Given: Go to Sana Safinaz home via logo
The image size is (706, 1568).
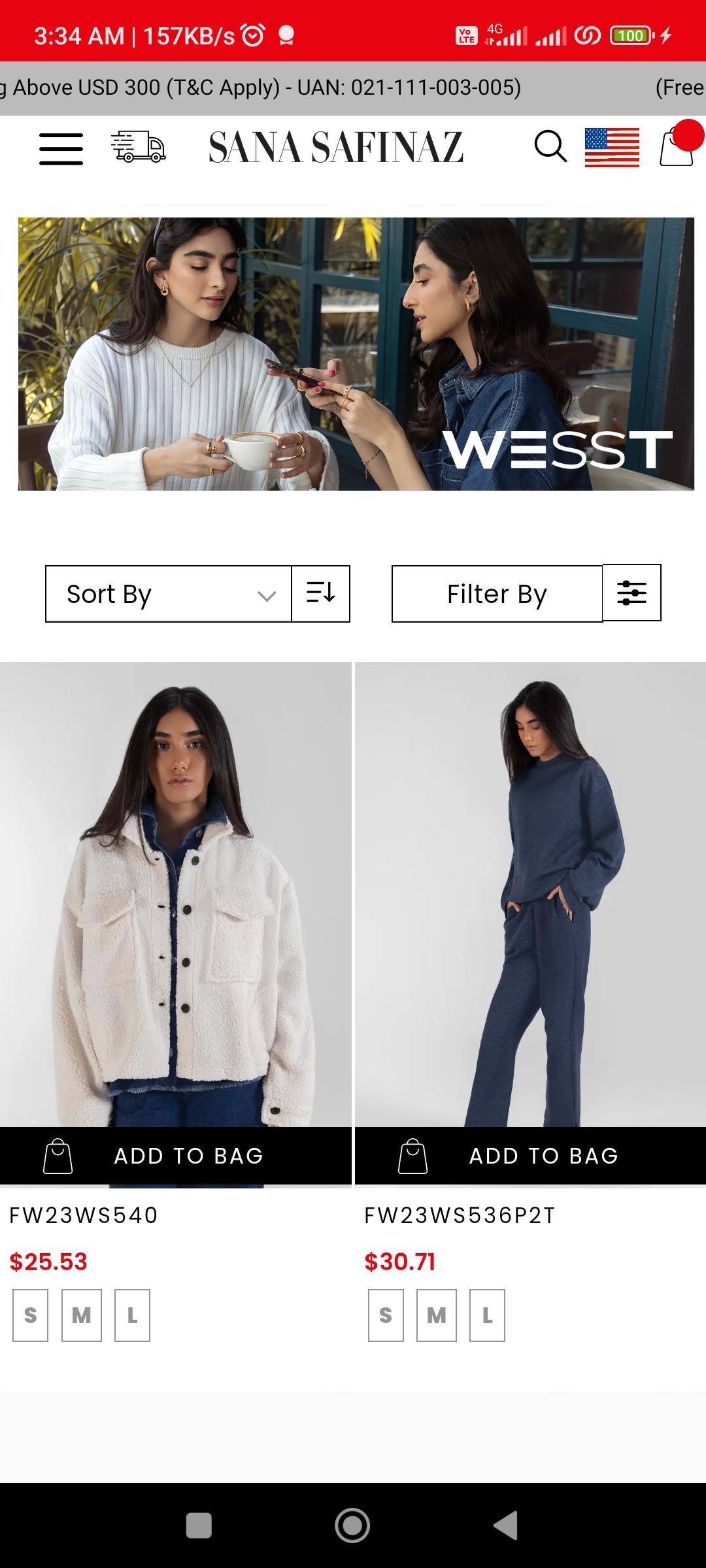Looking at the screenshot, I should tap(336, 147).
